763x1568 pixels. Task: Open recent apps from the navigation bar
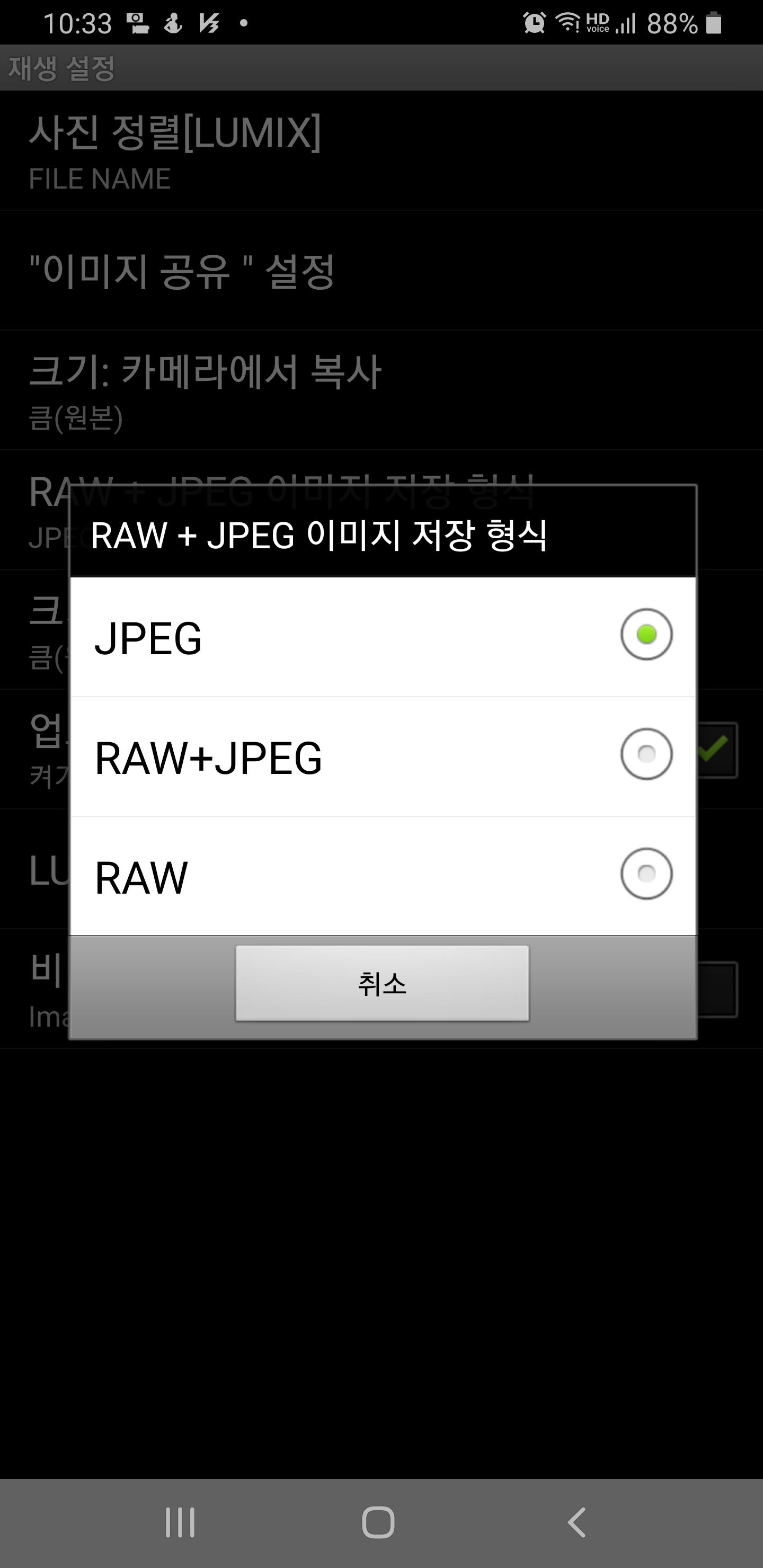(180, 1522)
